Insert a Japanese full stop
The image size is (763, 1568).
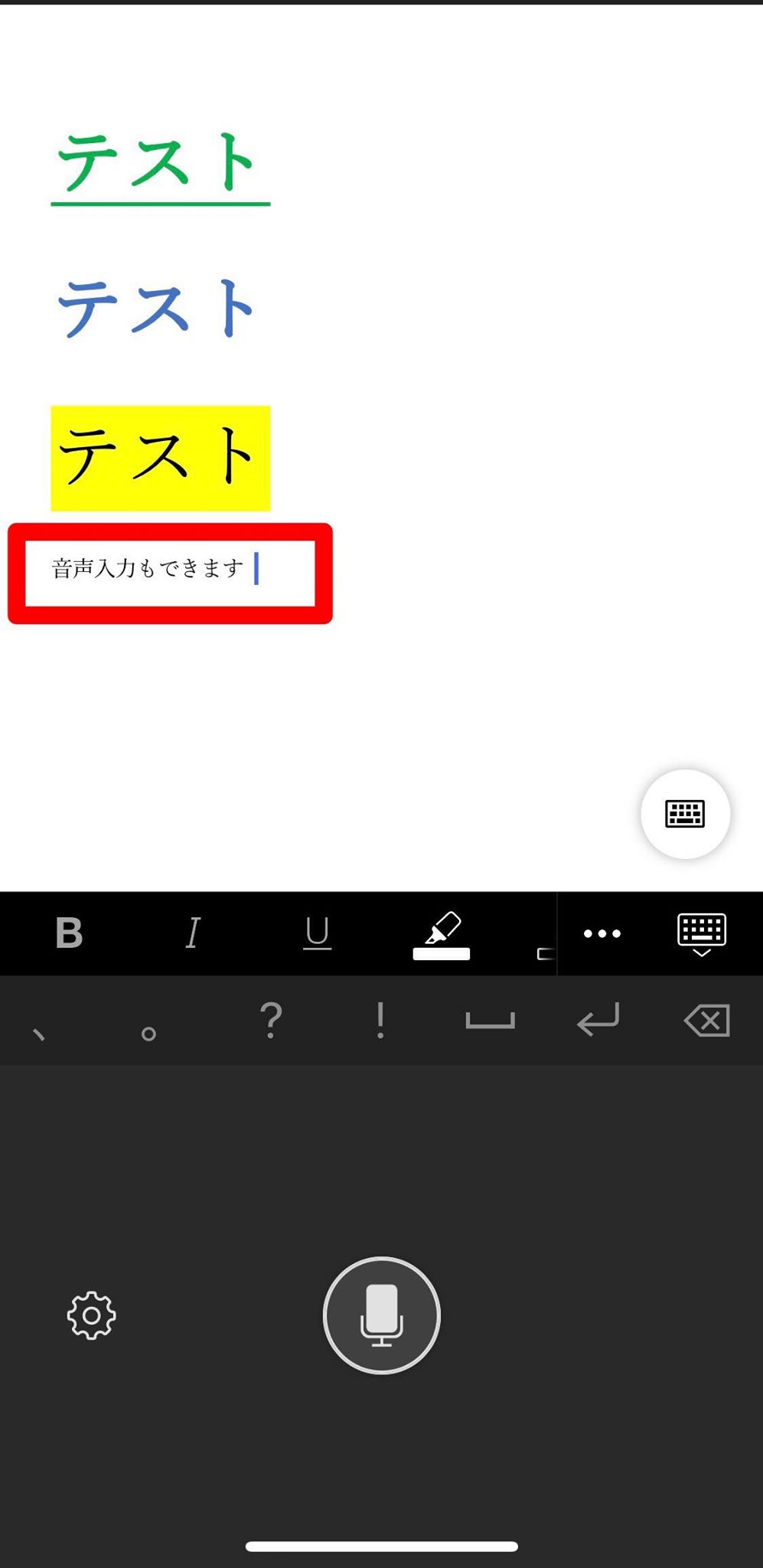tap(148, 1034)
